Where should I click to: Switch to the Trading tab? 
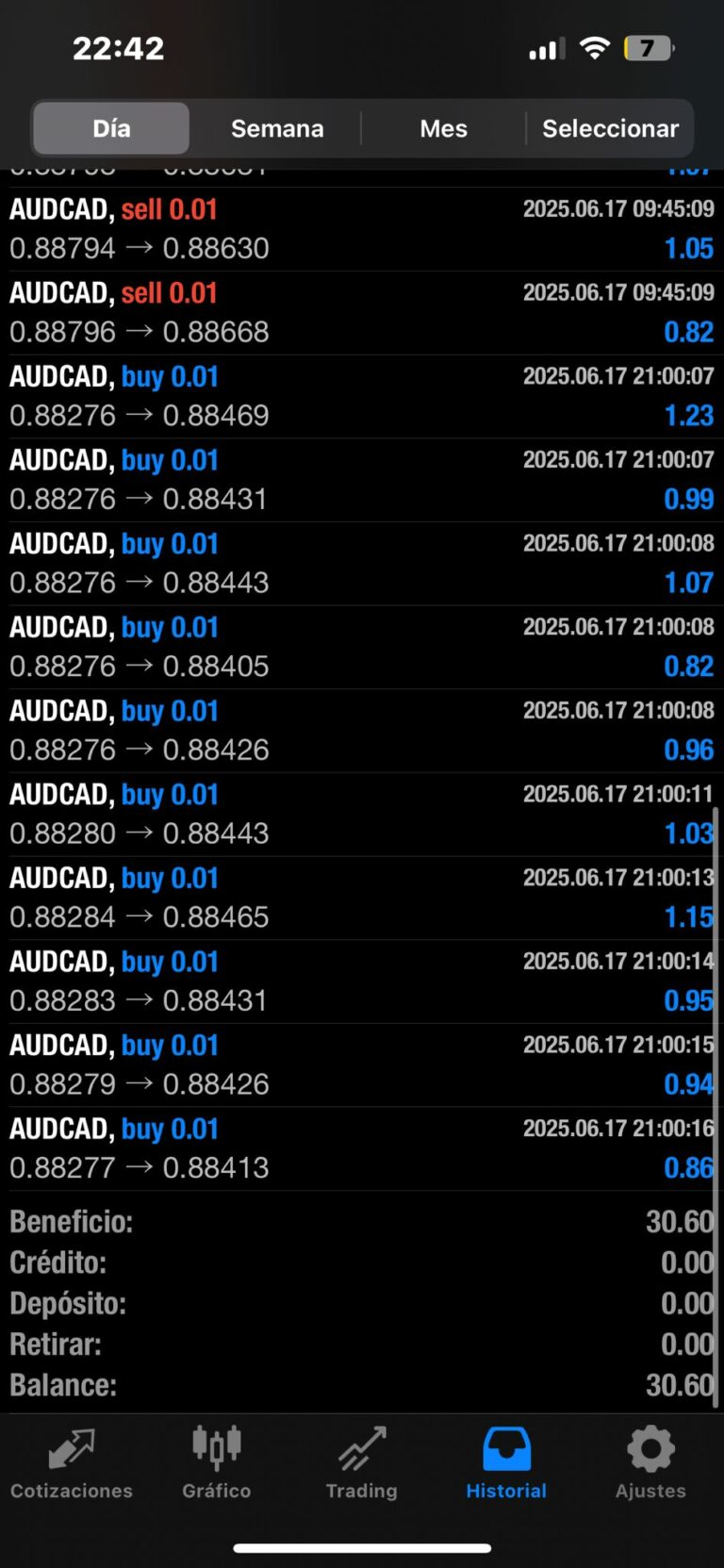tap(362, 1463)
